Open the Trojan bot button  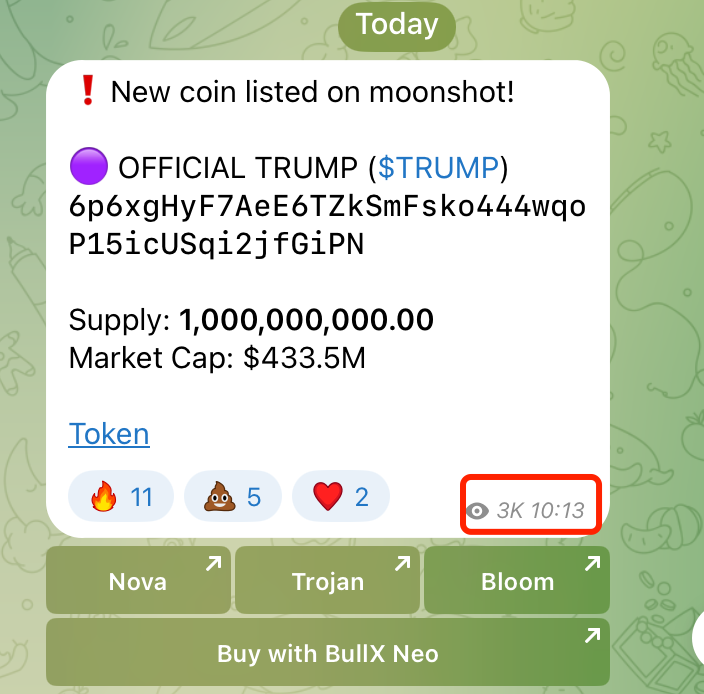click(327, 581)
